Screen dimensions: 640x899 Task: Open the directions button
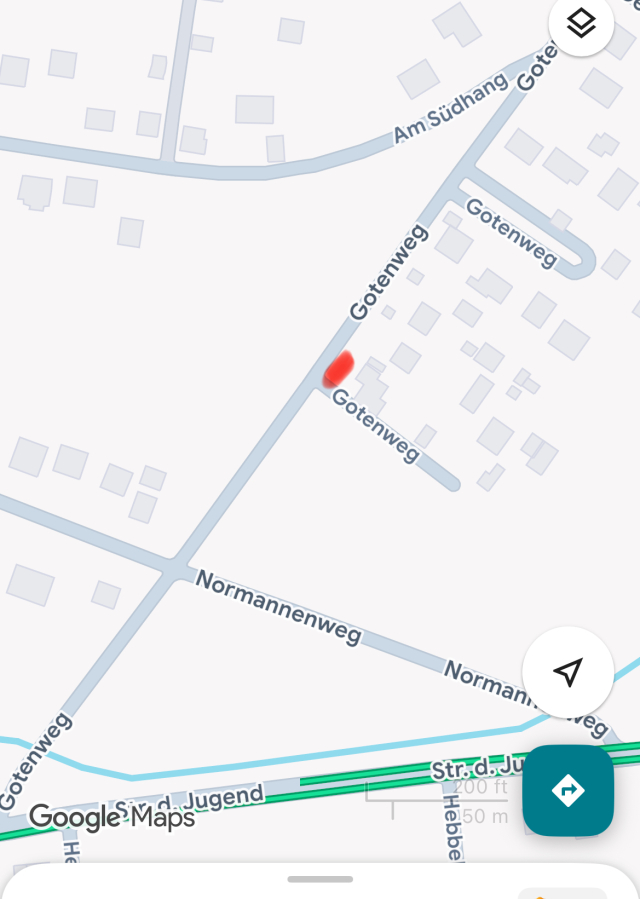(567, 790)
